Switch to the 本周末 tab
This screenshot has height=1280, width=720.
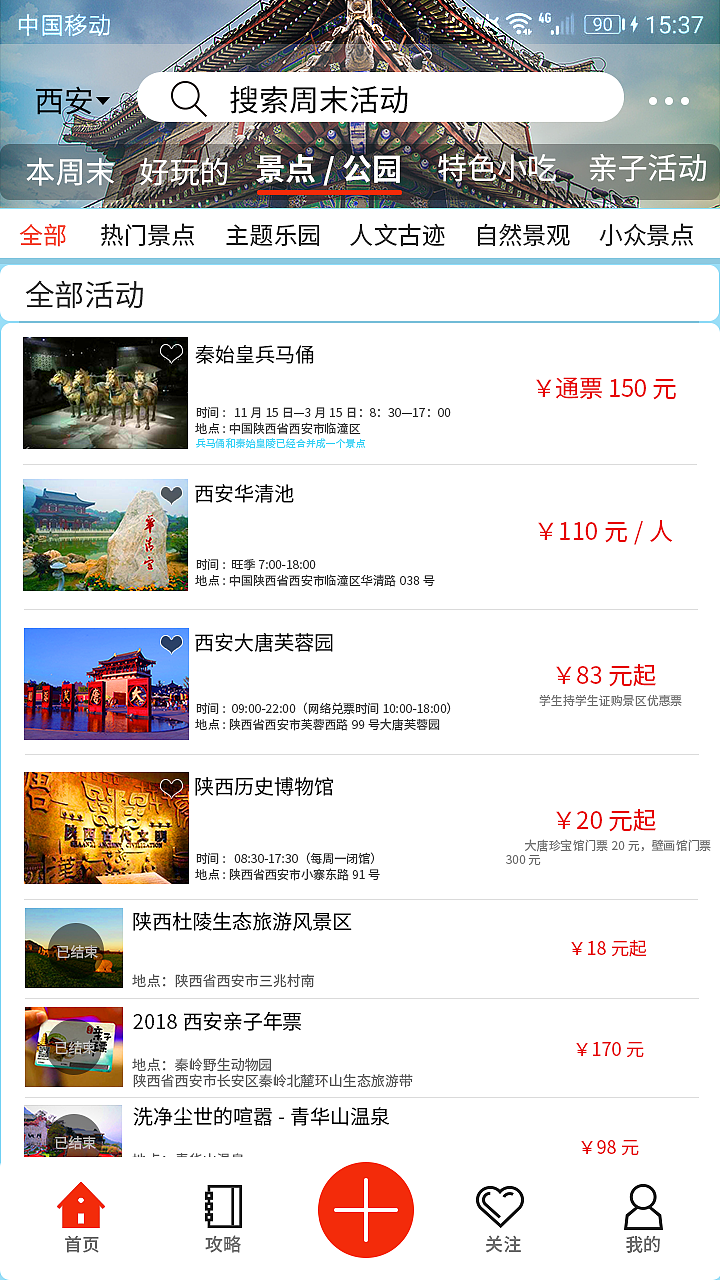point(70,171)
